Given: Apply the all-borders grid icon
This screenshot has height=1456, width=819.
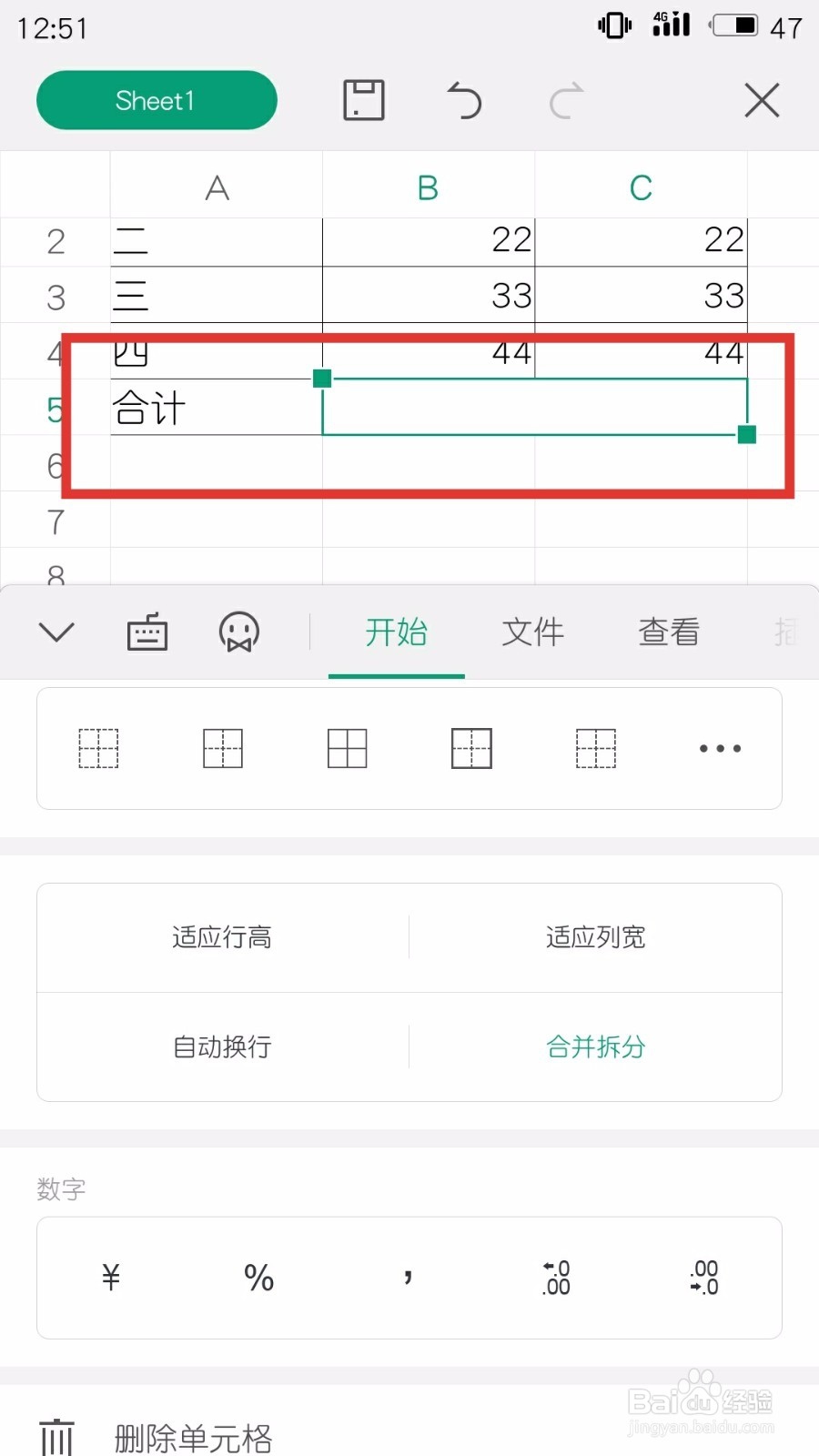Looking at the screenshot, I should pyautogui.click(x=347, y=748).
